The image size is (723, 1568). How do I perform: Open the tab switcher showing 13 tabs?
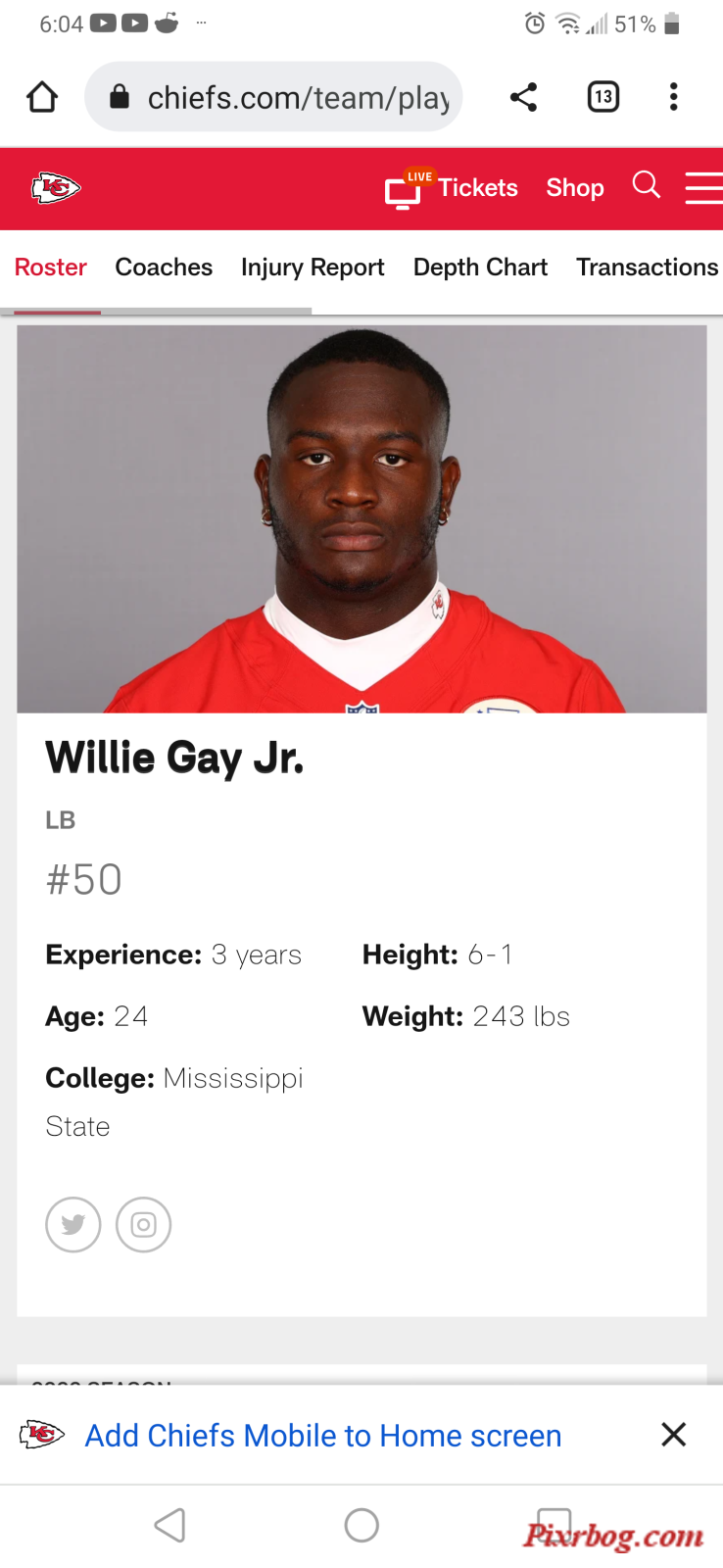pyautogui.click(x=603, y=97)
